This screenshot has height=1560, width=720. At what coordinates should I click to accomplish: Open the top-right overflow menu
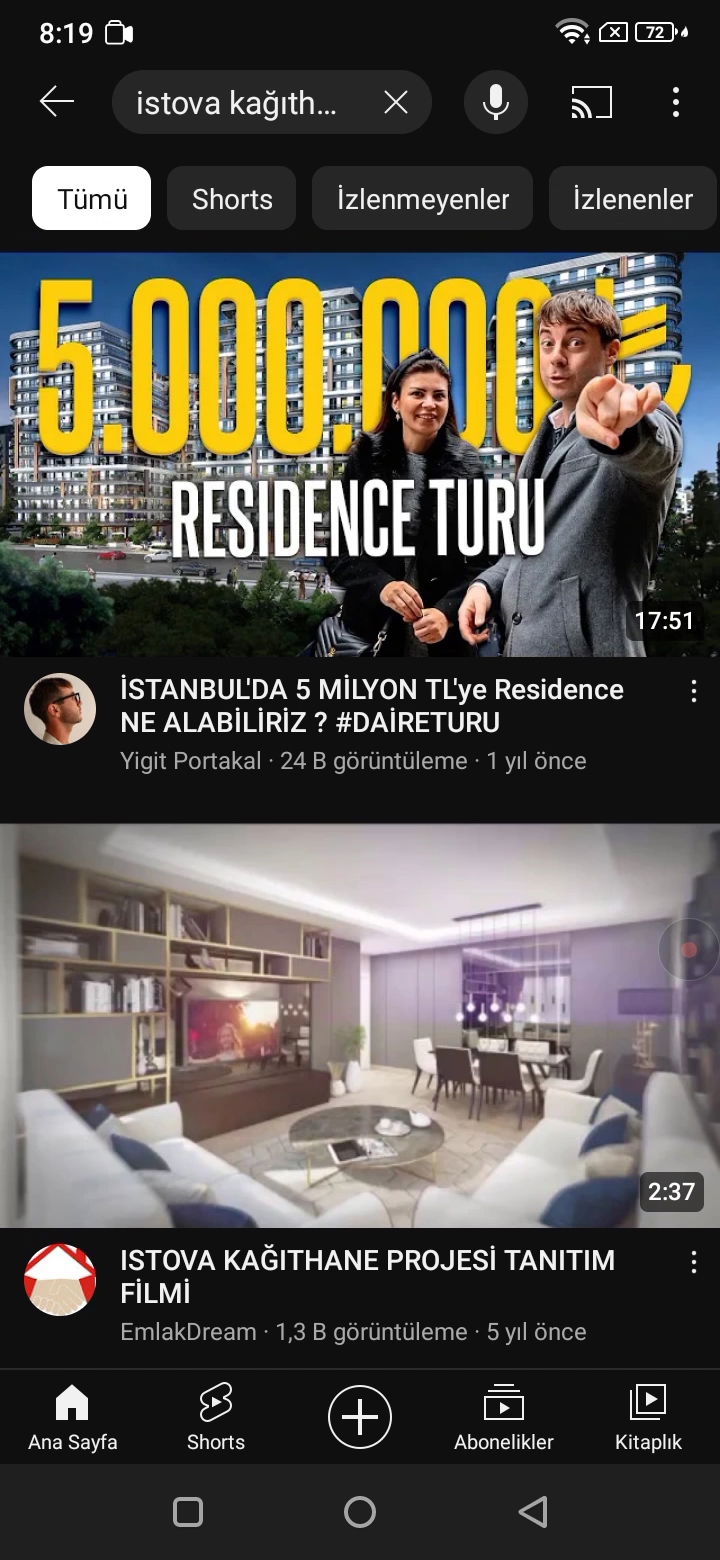click(x=676, y=102)
